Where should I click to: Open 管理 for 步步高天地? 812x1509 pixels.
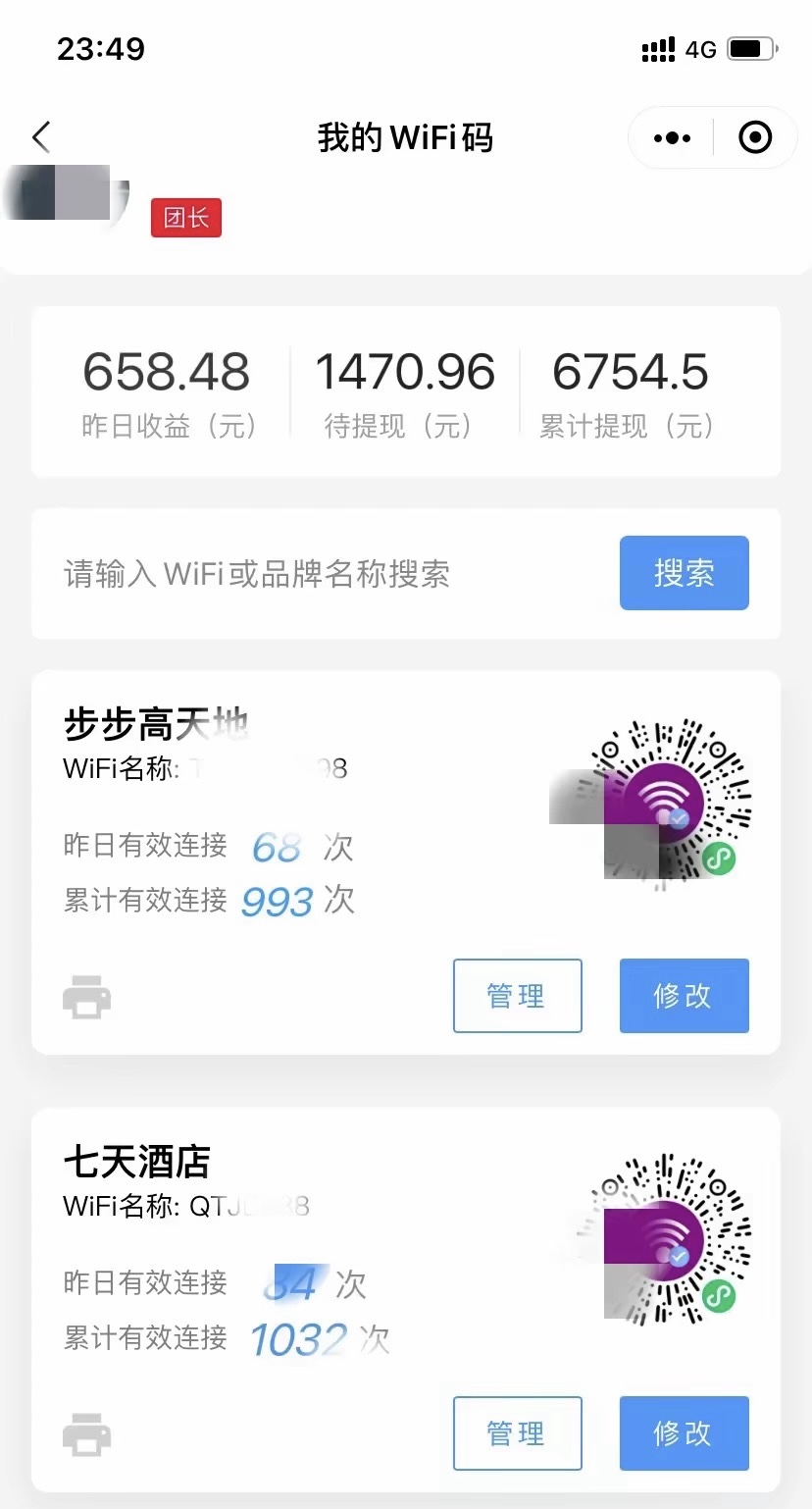click(x=517, y=996)
